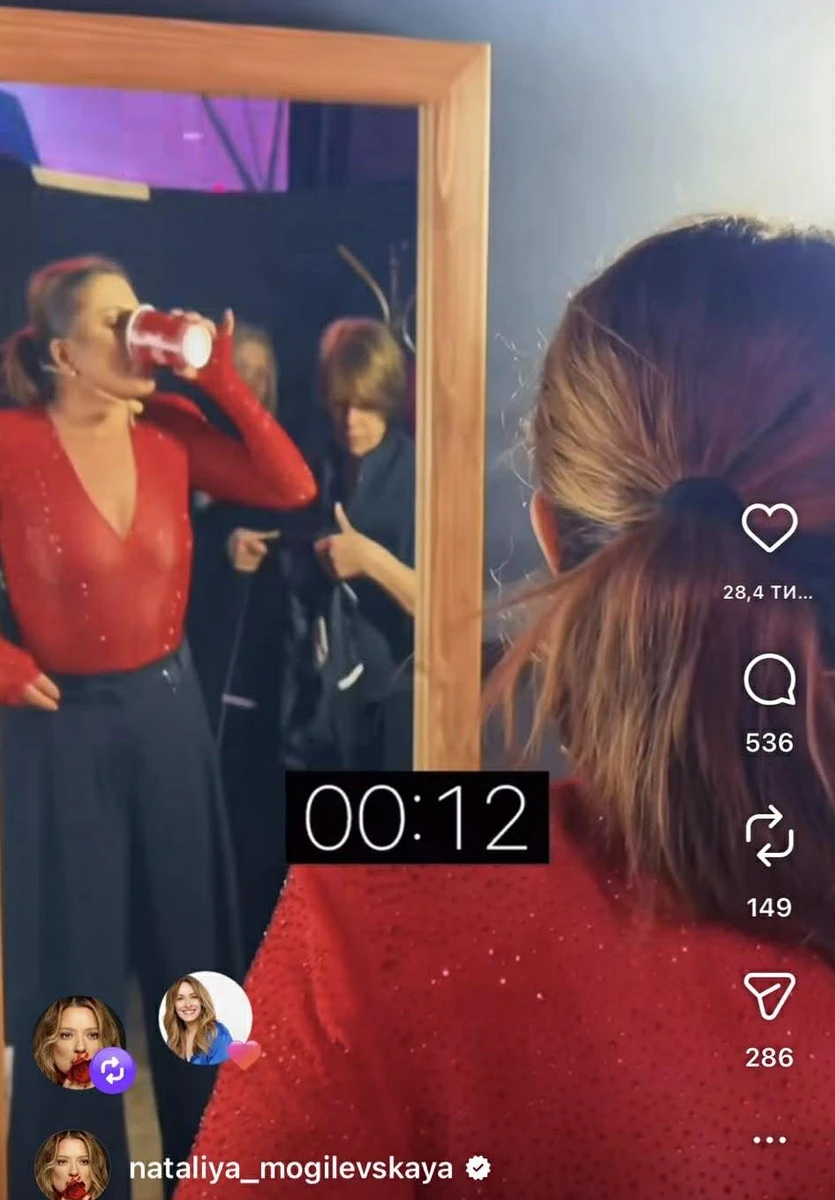
Task: Open nataliya_mogilevskaya profile from username
Action: tap(291, 1168)
